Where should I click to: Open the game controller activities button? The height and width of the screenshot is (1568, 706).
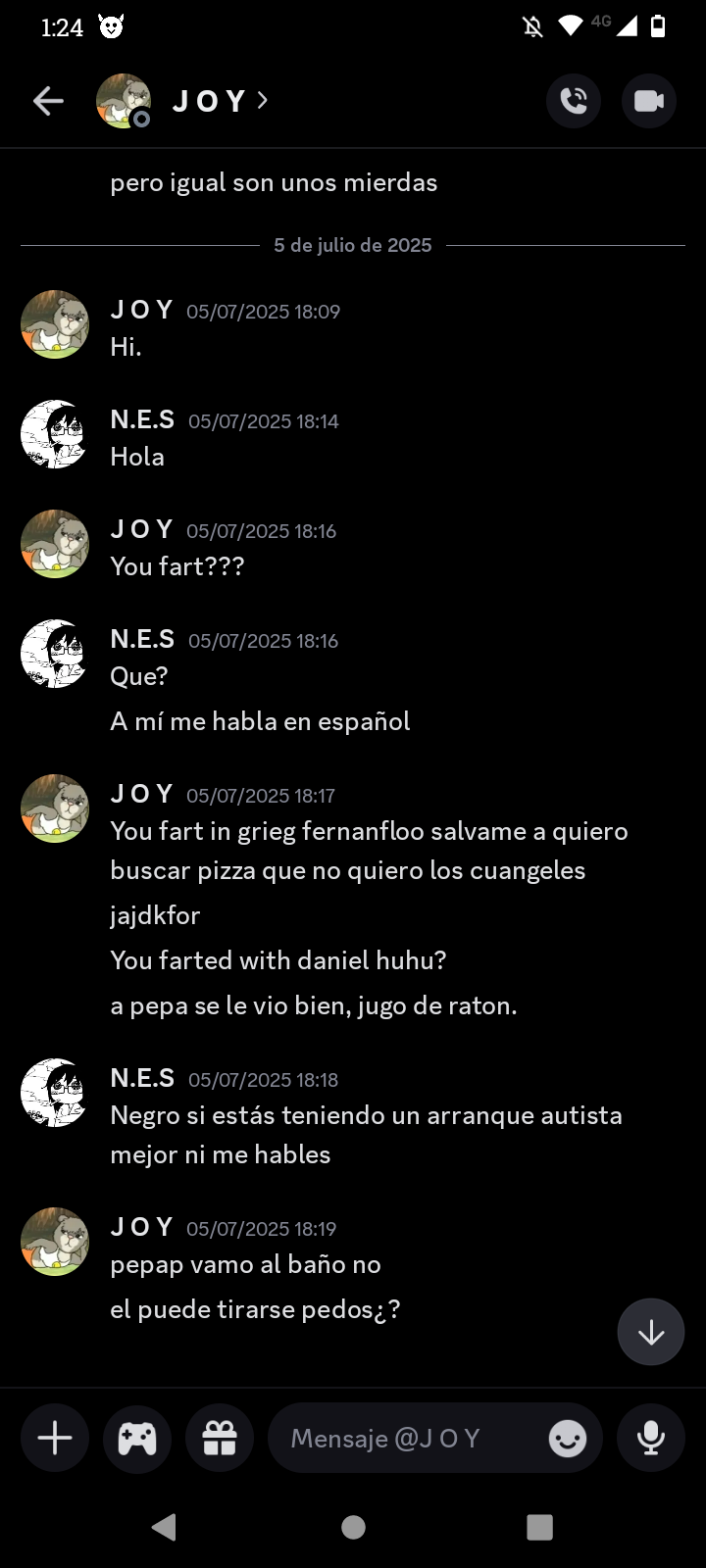click(x=137, y=1439)
